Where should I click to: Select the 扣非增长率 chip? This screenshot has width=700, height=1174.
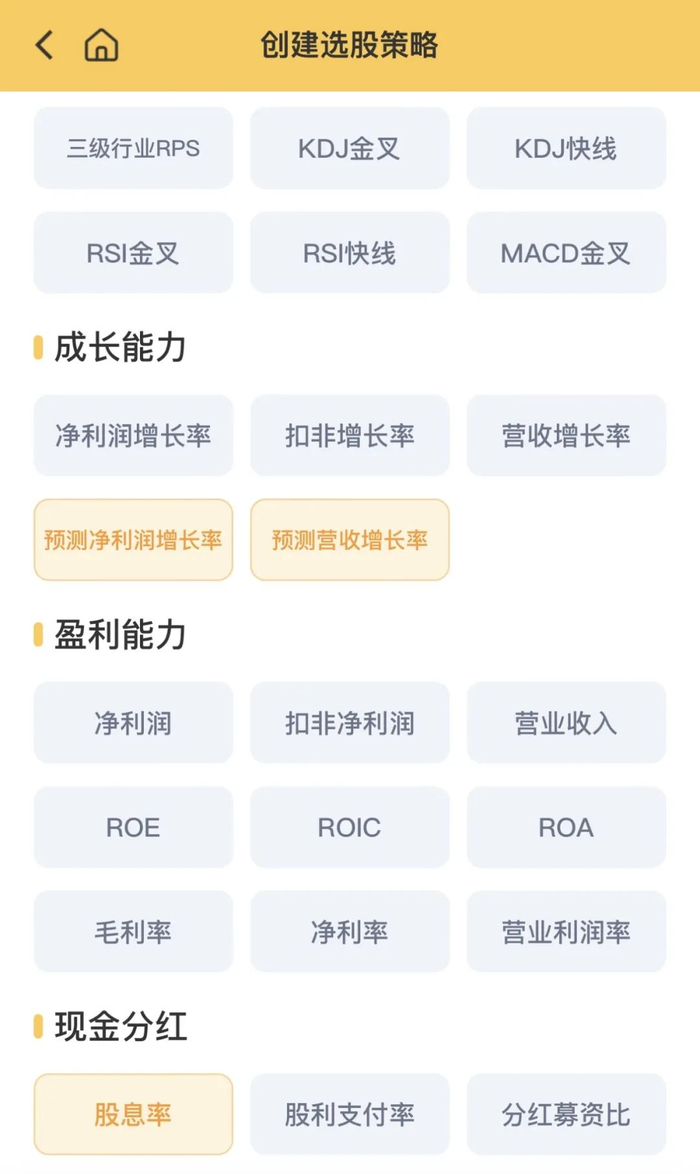point(349,436)
